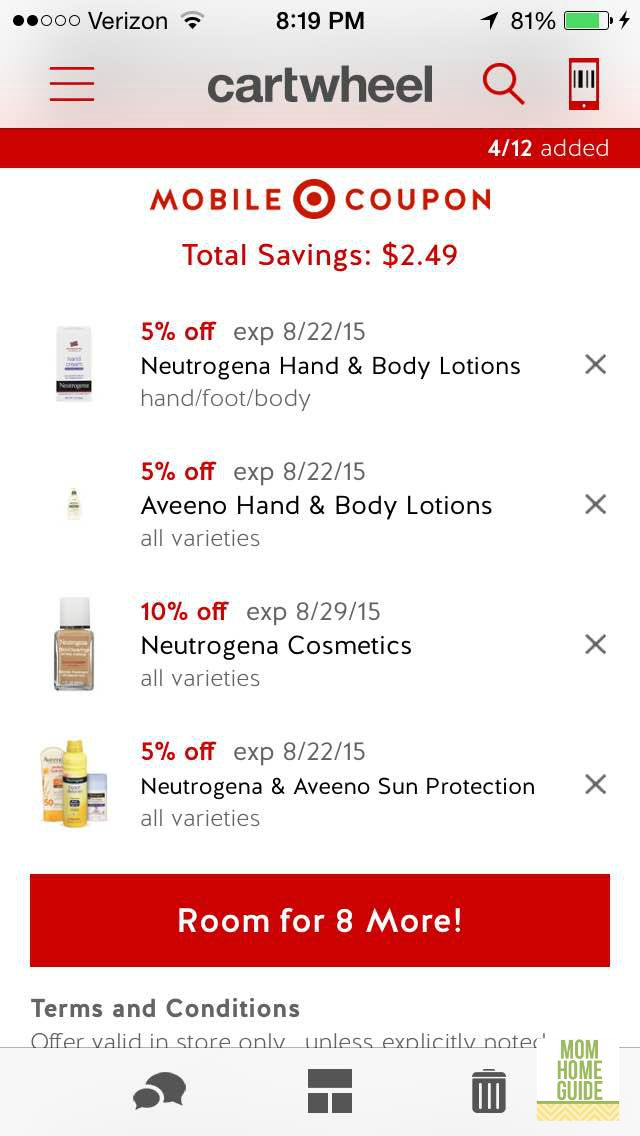Screen dimensions: 640x1136
Task: Remove the Aveeno Hand & Body Lotions offer
Action: pyautogui.click(x=595, y=504)
